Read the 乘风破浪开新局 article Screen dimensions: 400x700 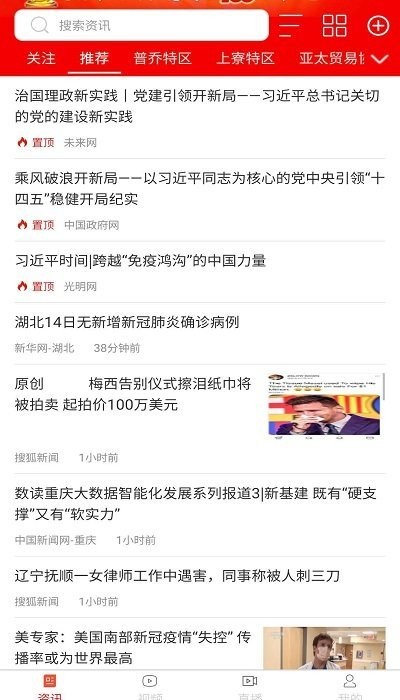click(200, 200)
